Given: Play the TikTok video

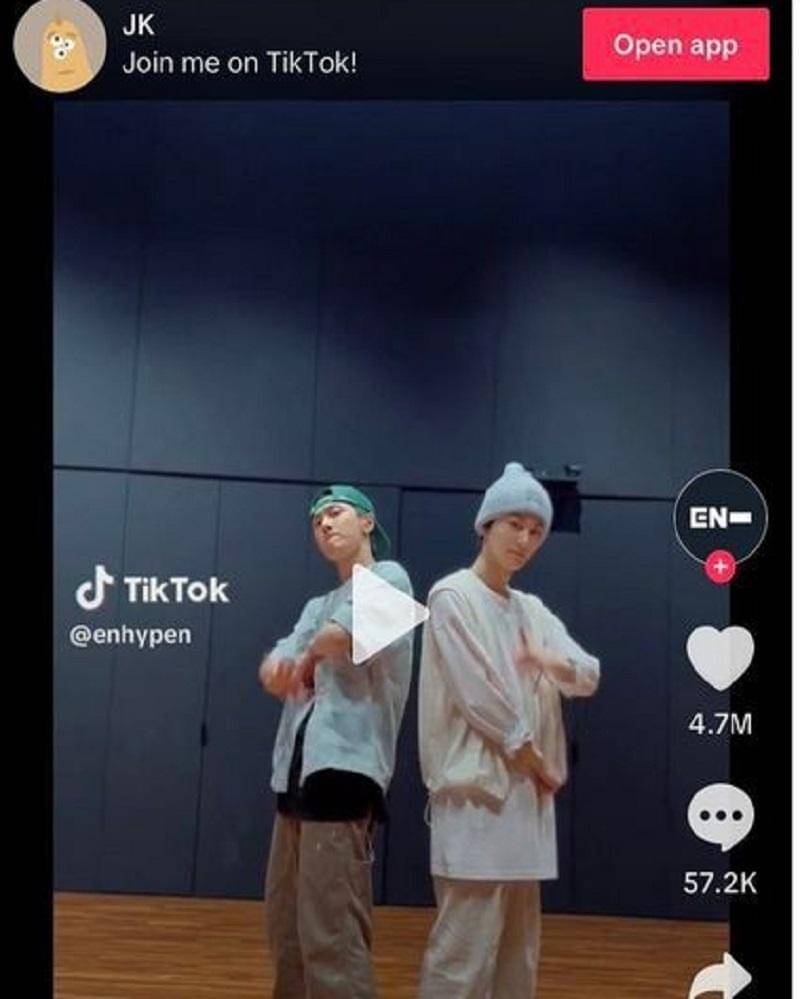Looking at the screenshot, I should (x=388, y=614).
